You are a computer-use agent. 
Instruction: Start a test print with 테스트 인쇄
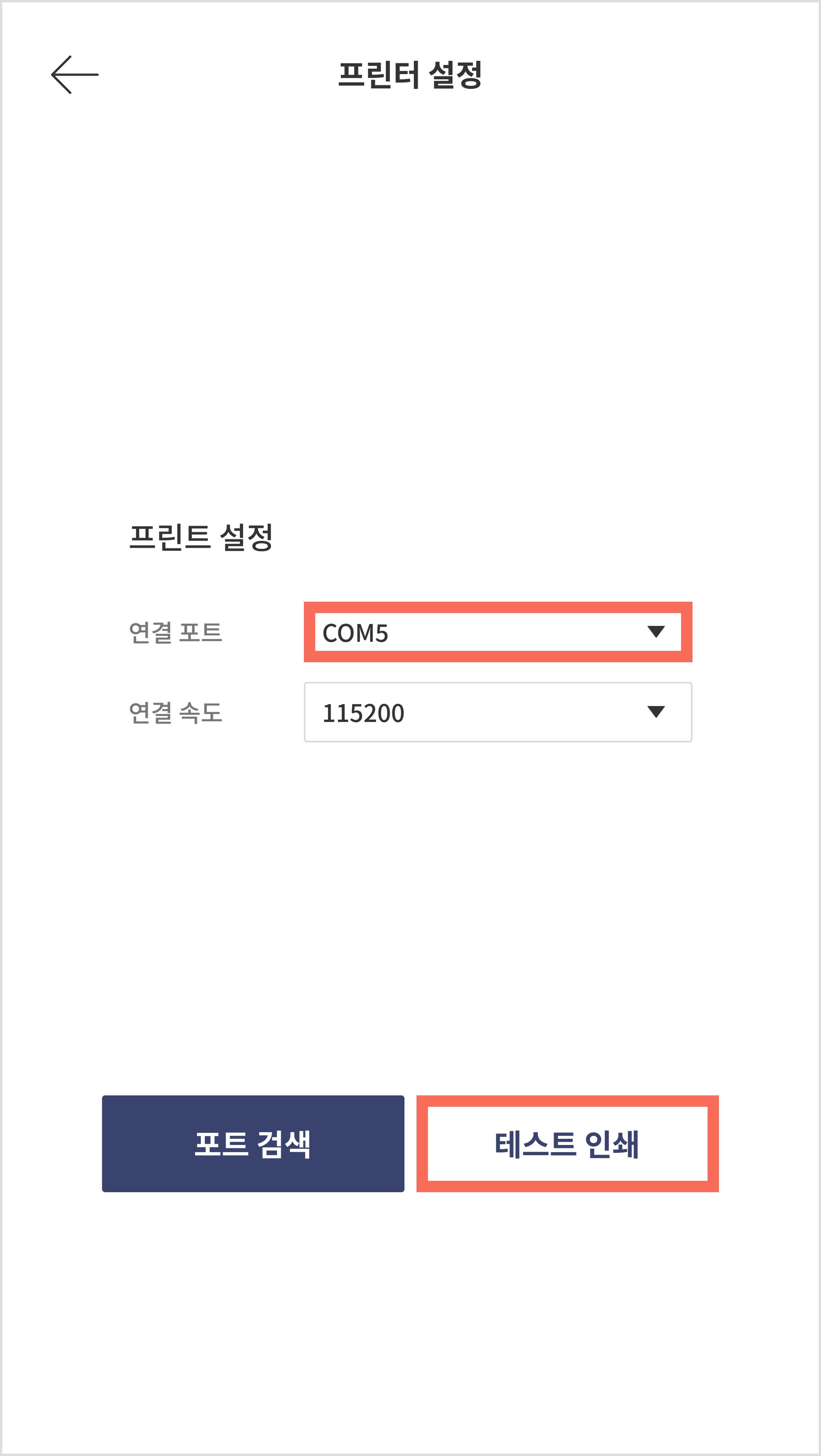(567, 1144)
